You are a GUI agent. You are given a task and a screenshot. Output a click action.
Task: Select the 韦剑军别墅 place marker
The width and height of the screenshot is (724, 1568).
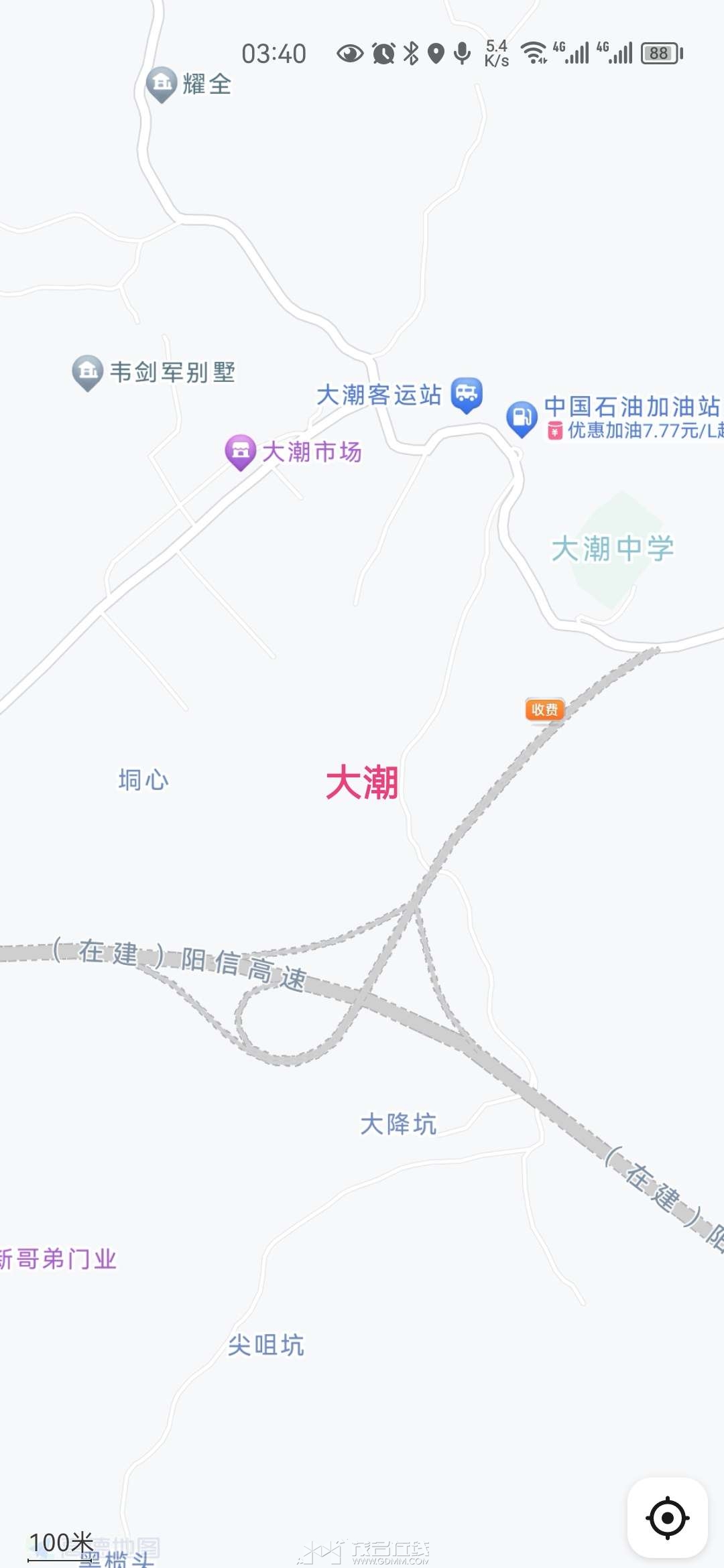(87, 373)
